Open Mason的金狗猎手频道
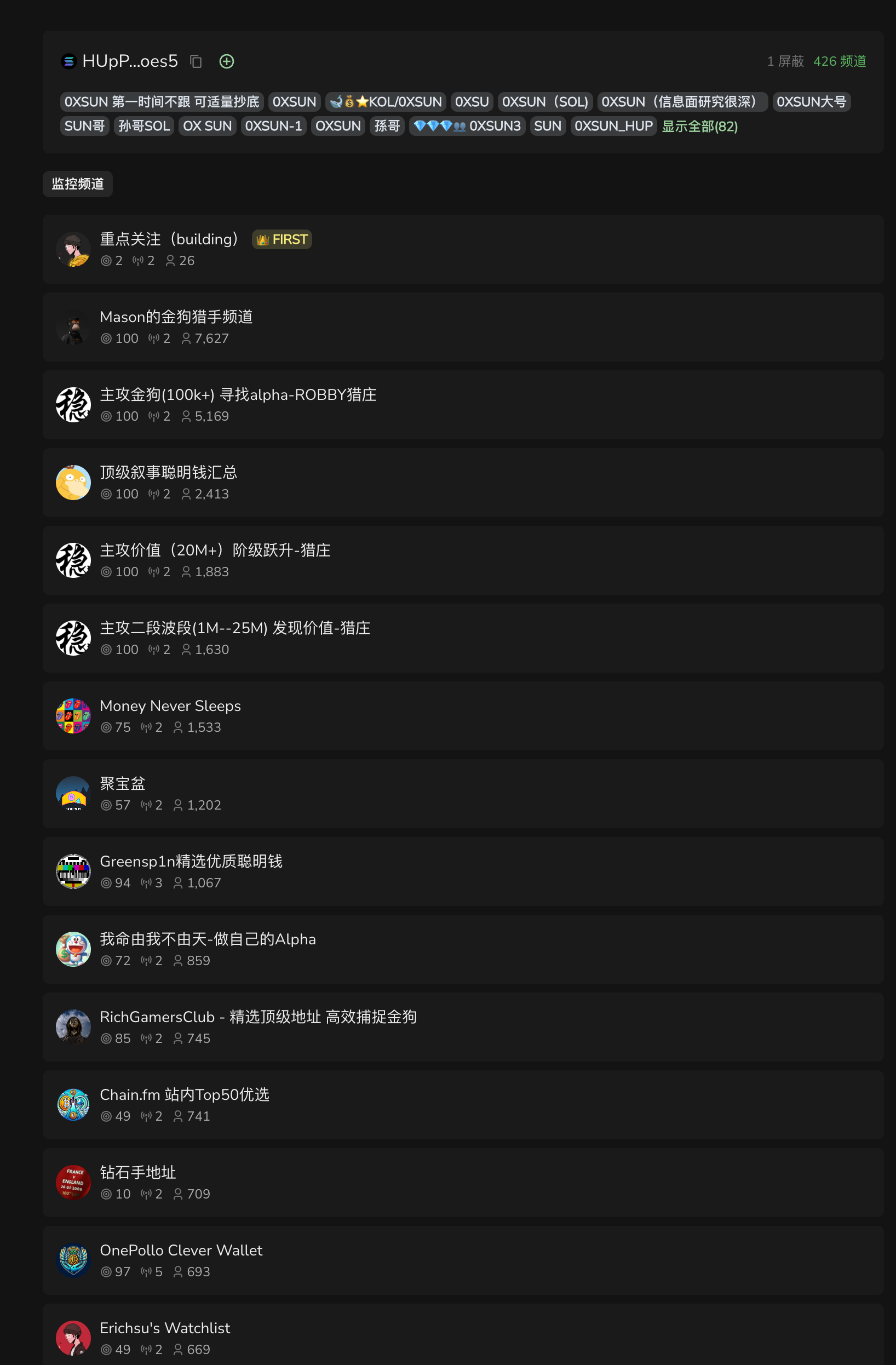This screenshot has width=896, height=1365. click(x=176, y=317)
